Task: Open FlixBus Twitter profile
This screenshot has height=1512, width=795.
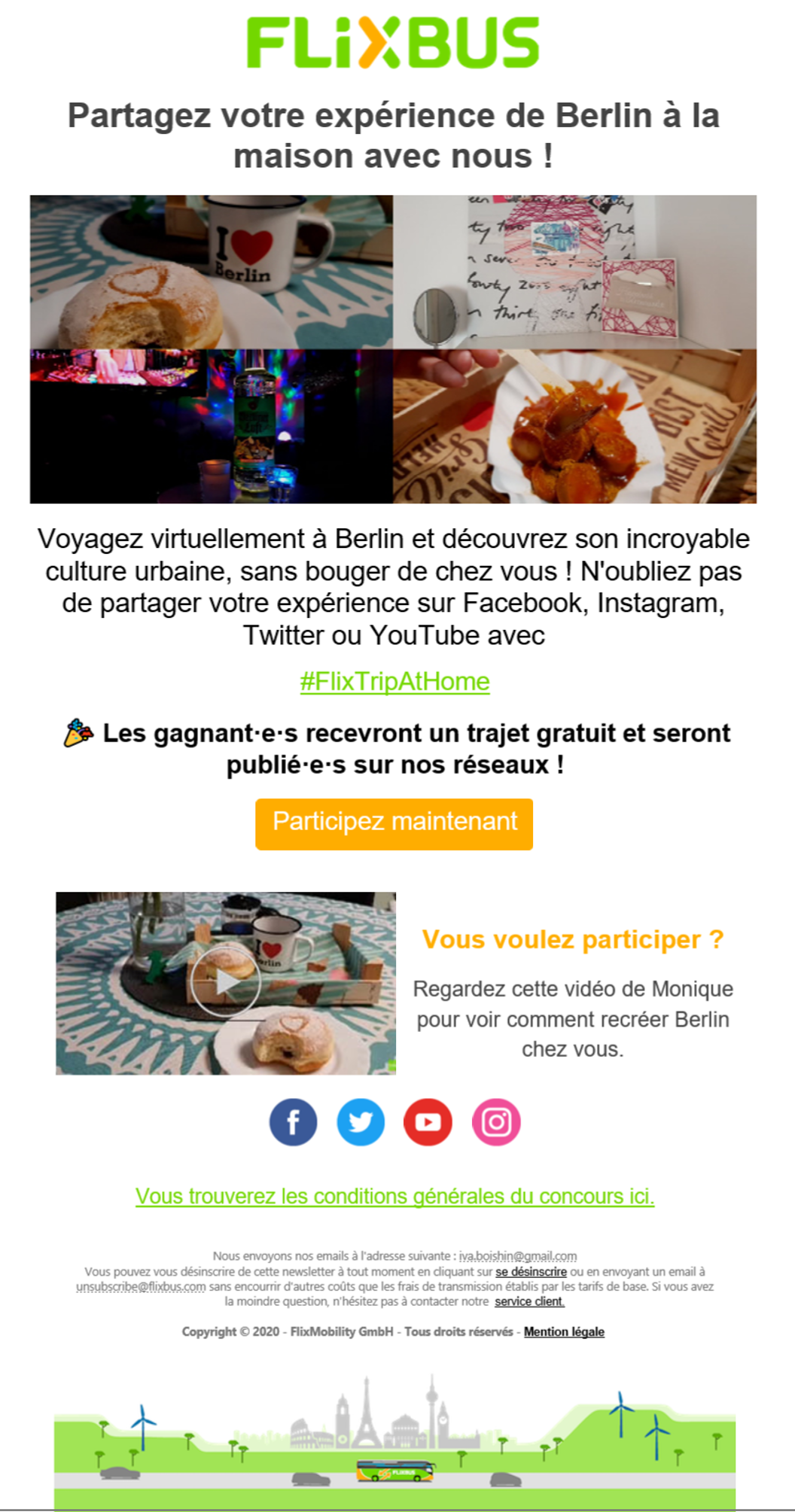Action: coord(361,1122)
